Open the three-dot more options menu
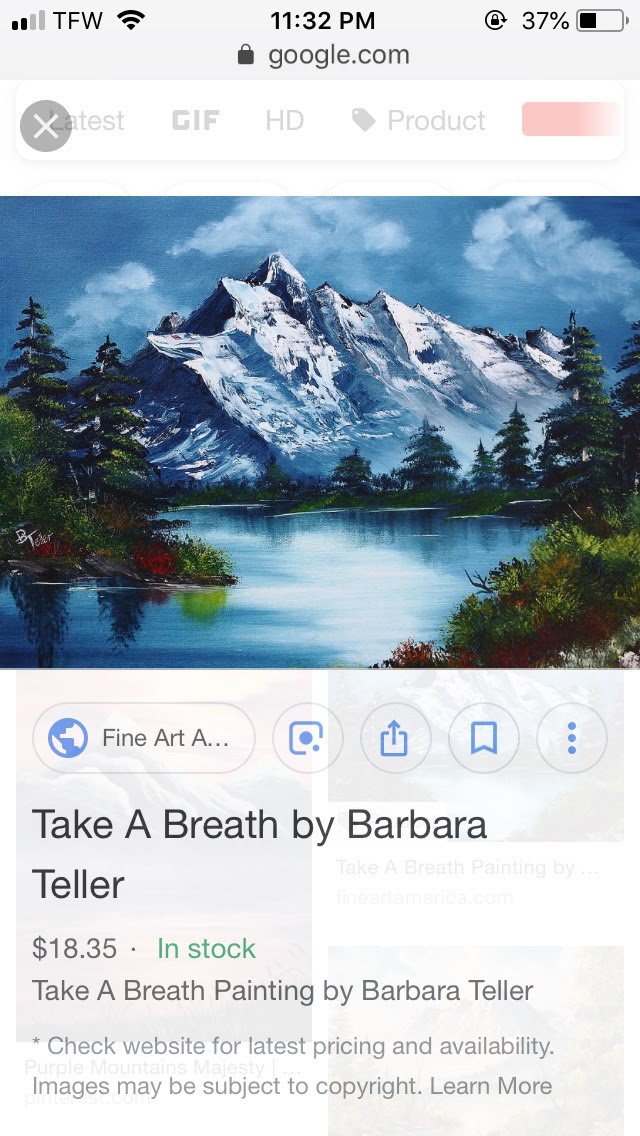640x1136 pixels. click(x=571, y=739)
